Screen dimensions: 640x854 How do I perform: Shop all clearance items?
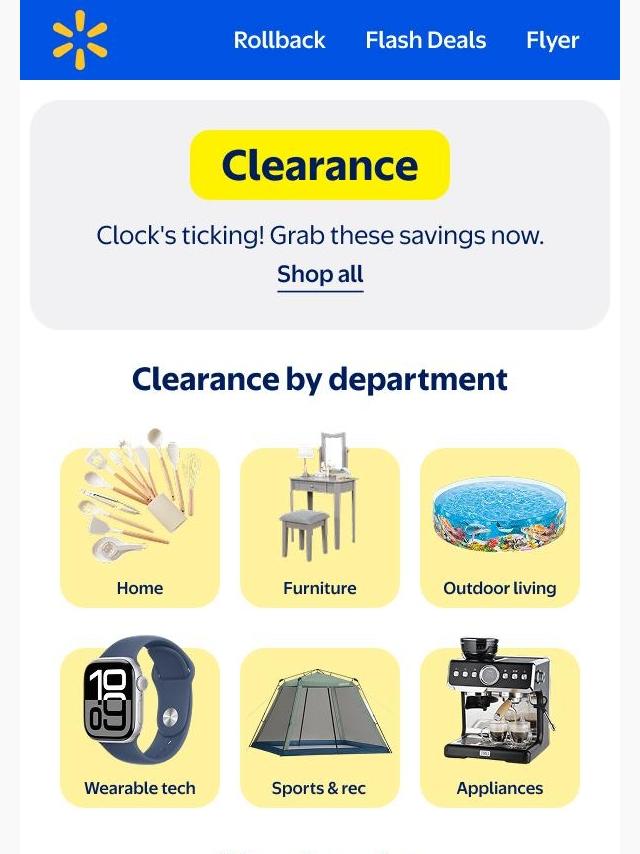320,274
